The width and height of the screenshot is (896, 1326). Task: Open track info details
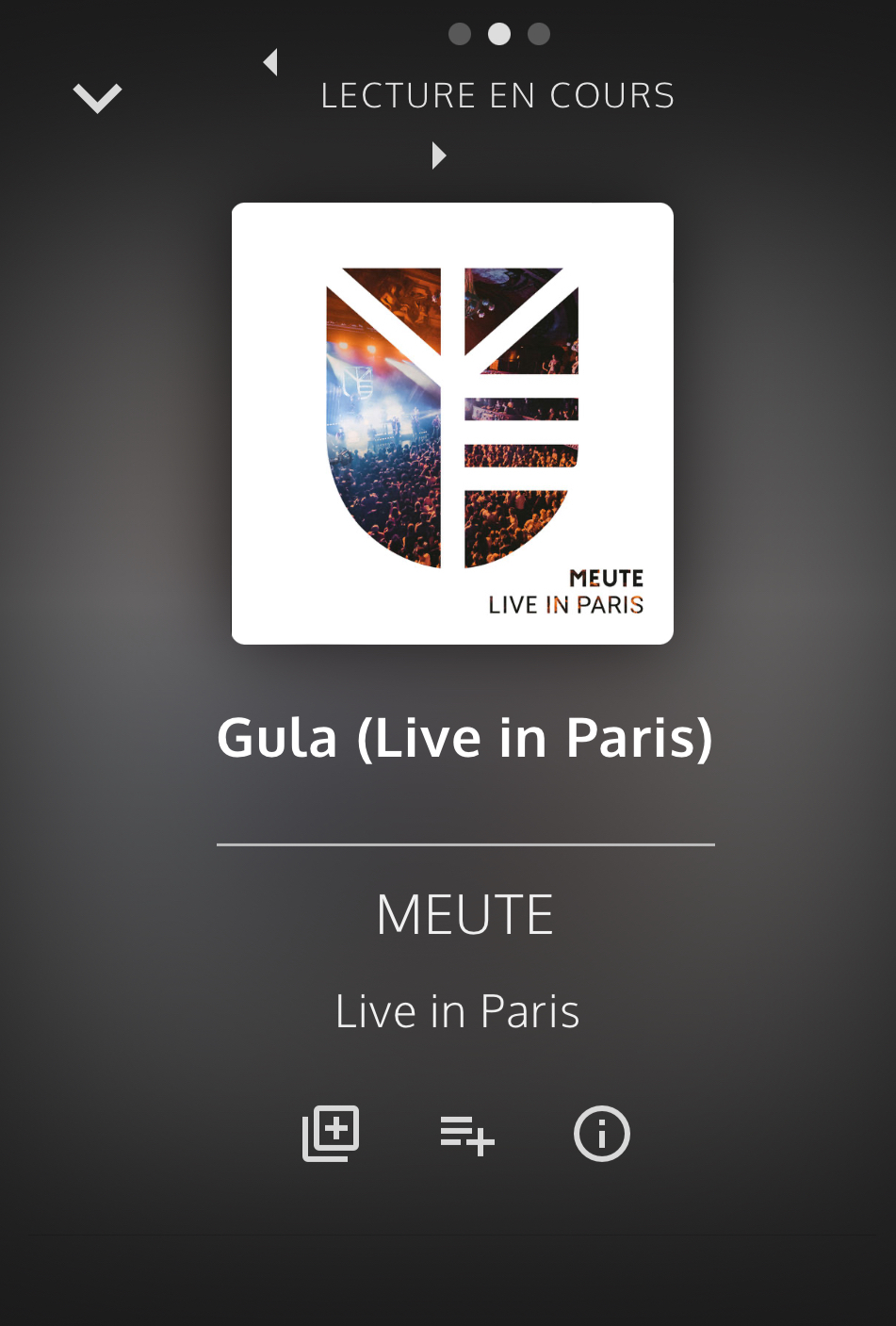pos(601,1133)
